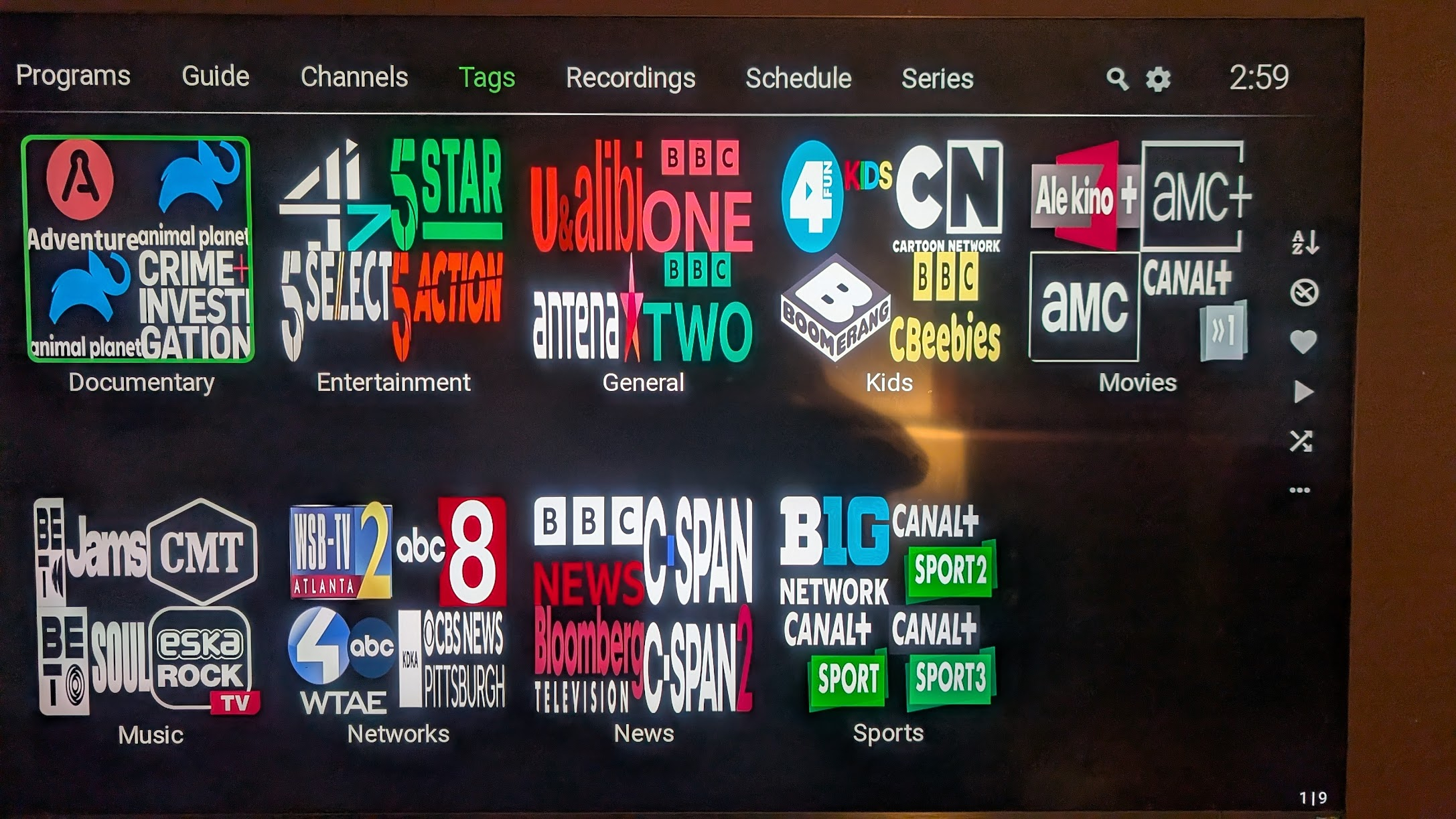This screenshot has width=1456, height=819.
Task: Tap the A-Z sort icon
Action: click(x=1304, y=242)
